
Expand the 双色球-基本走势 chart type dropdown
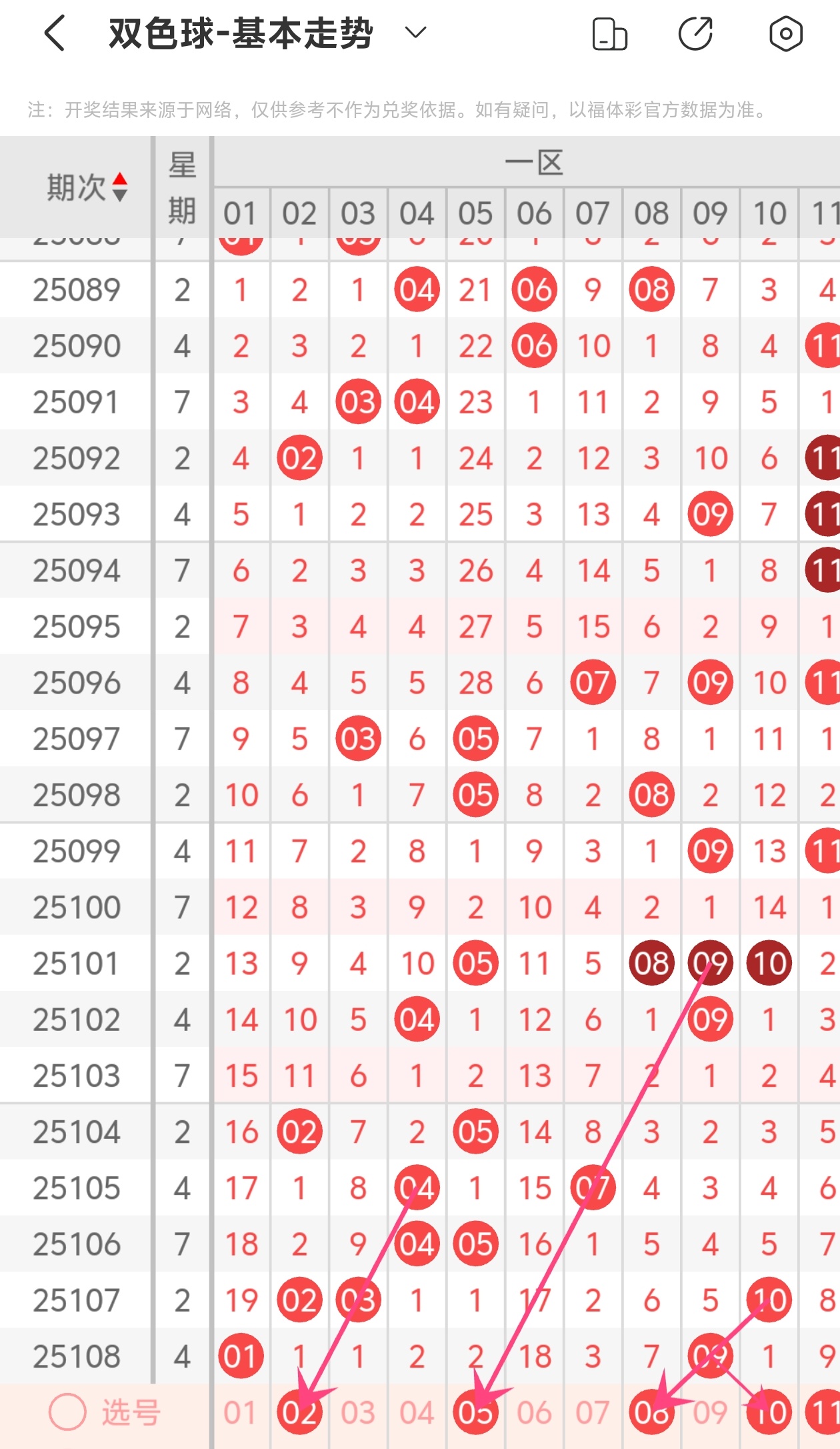415,33
